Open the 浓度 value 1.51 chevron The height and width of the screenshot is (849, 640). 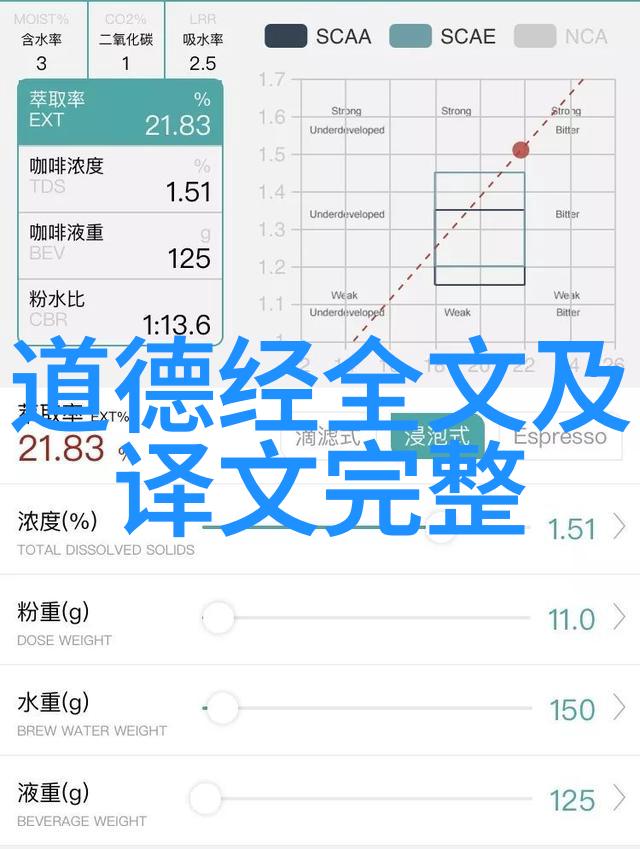pos(619,527)
